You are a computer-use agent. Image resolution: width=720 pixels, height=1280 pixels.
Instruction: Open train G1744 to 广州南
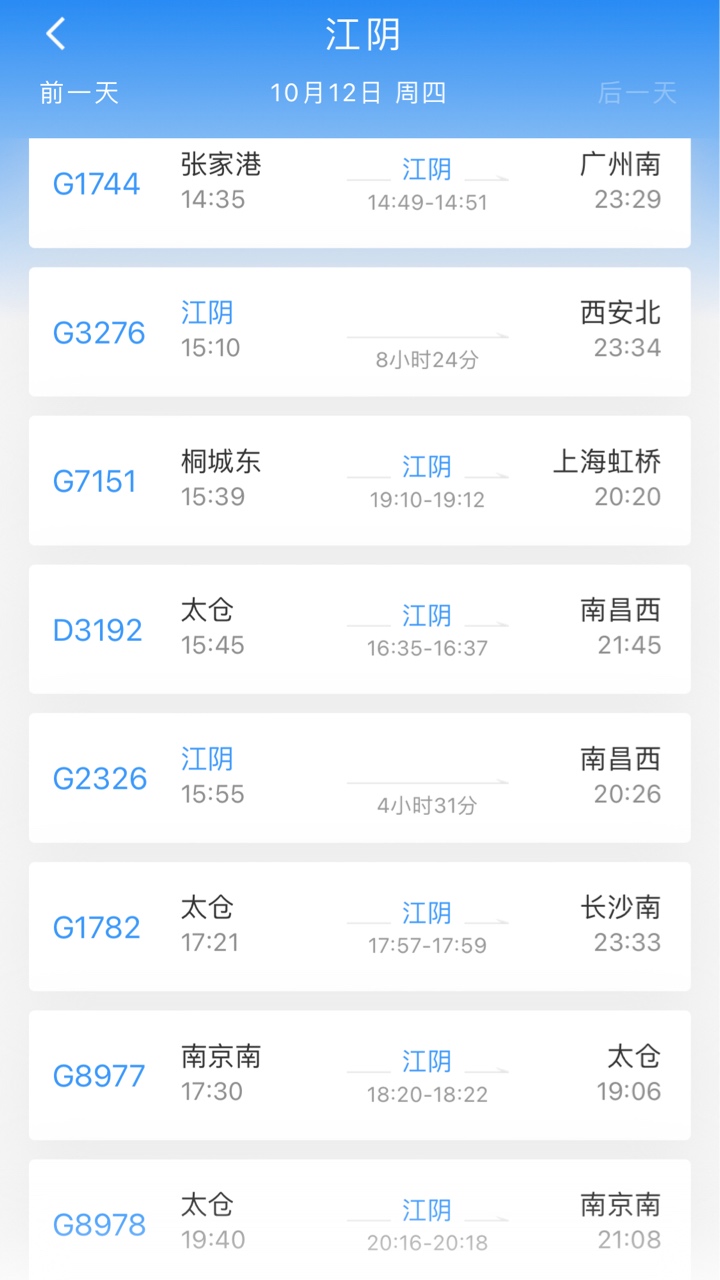(359, 190)
